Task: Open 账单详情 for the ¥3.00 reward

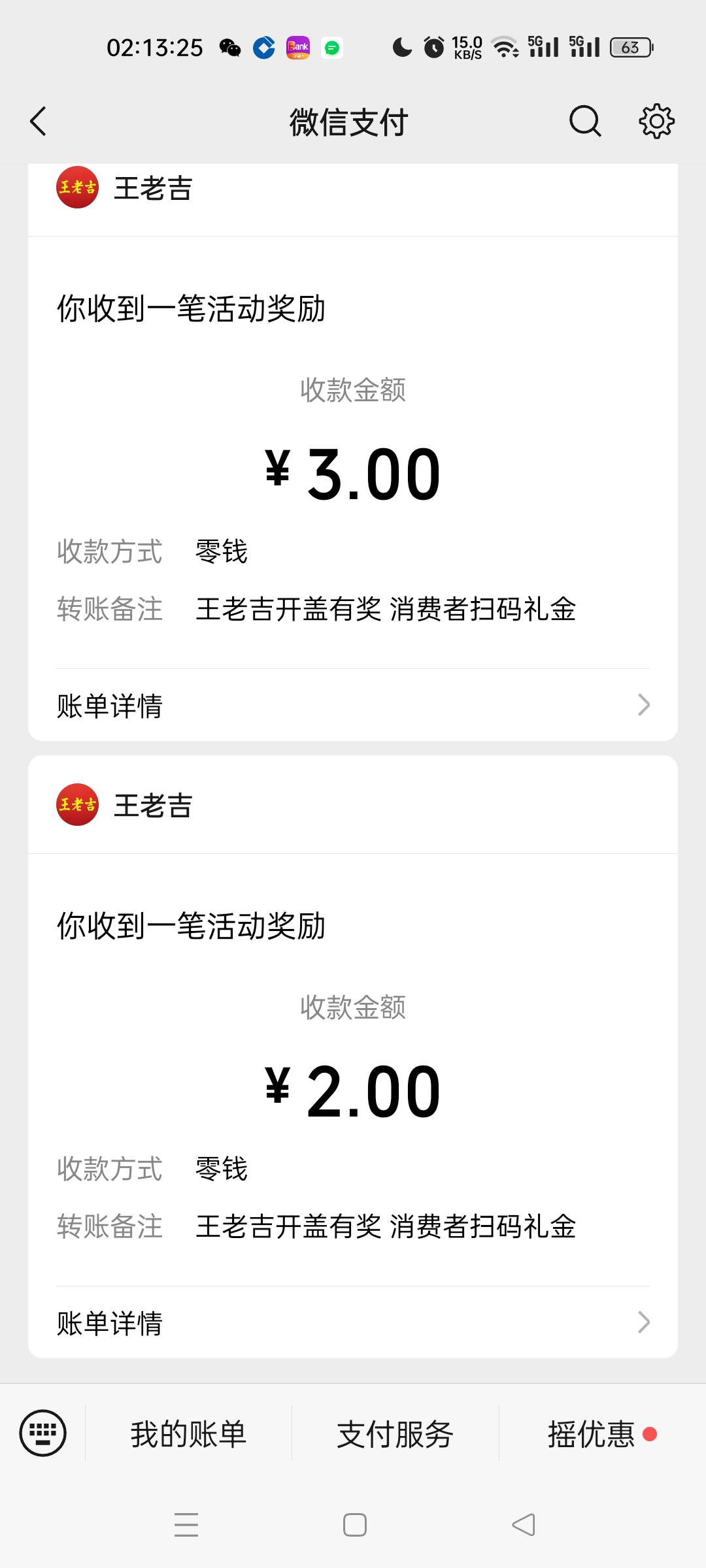Action: pos(353,705)
